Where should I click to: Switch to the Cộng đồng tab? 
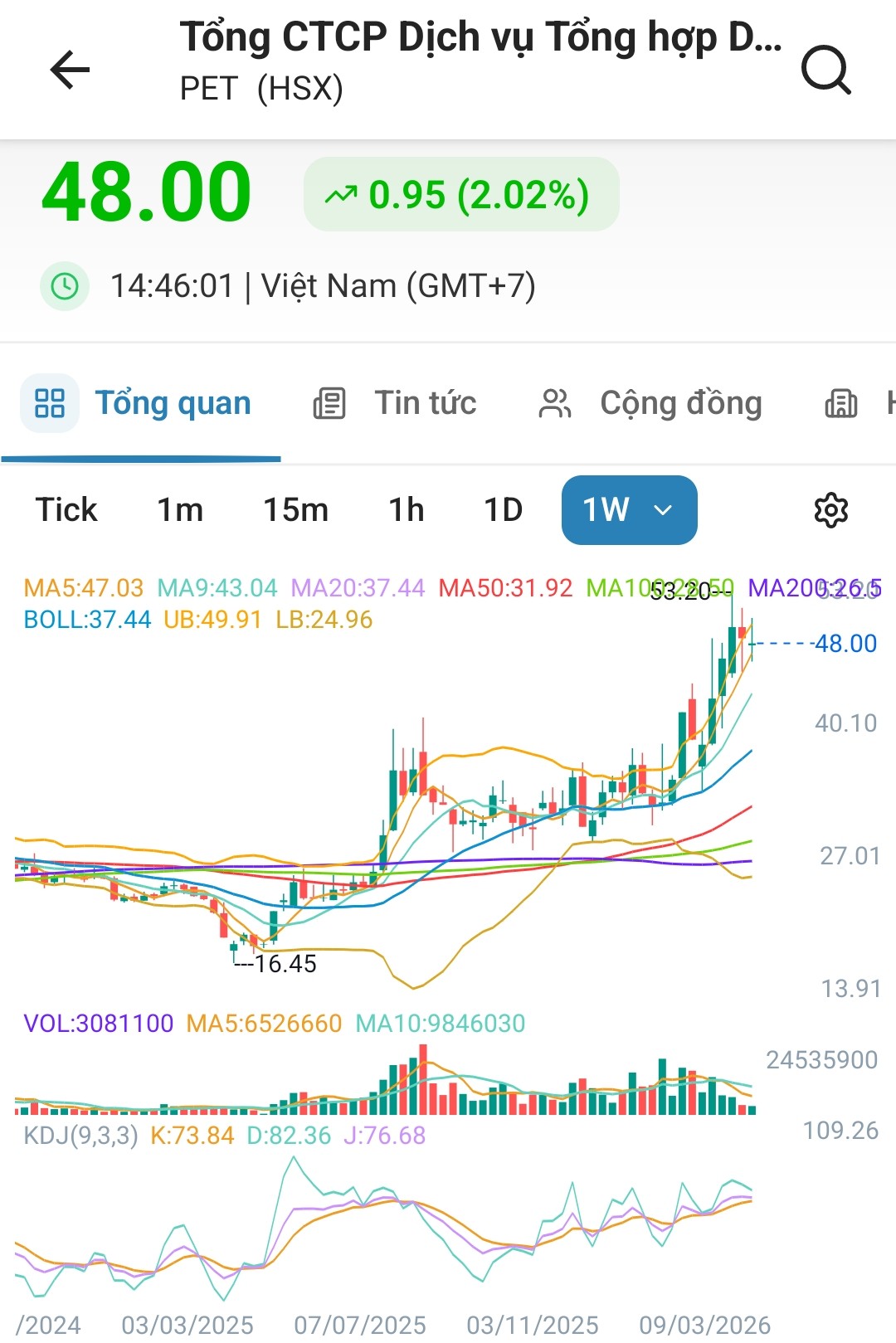(x=650, y=404)
